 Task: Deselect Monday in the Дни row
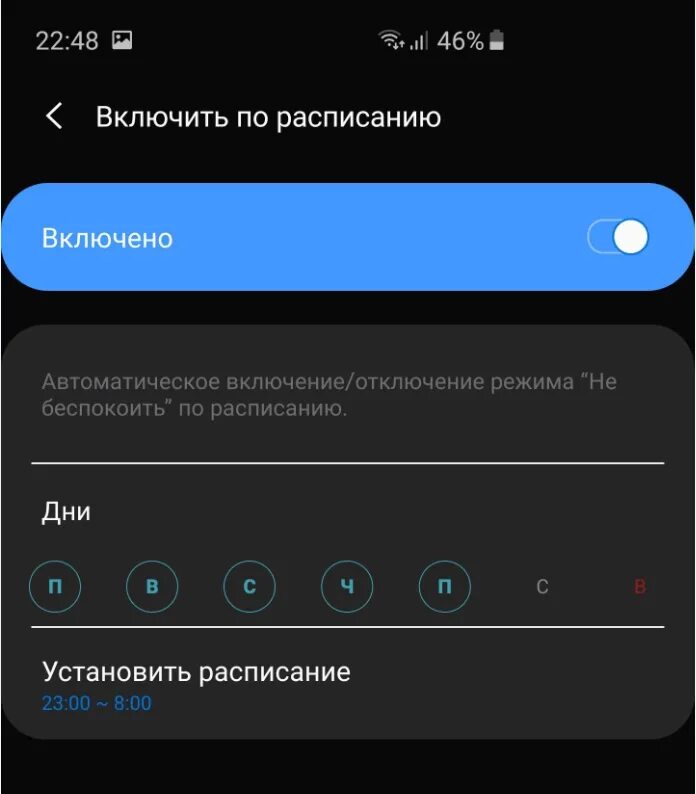pyautogui.click(x=55, y=587)
